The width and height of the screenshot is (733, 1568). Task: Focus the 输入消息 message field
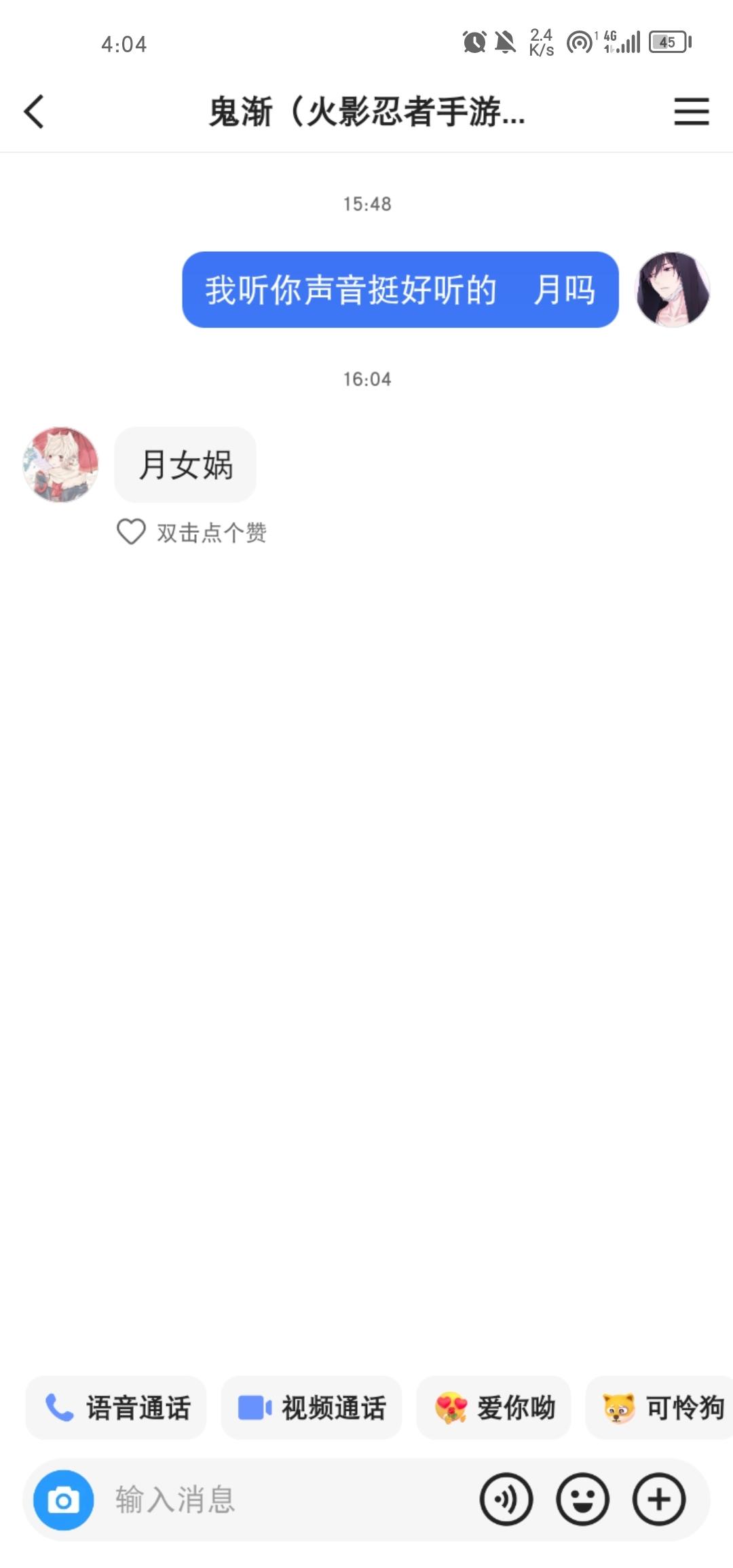285,1499
